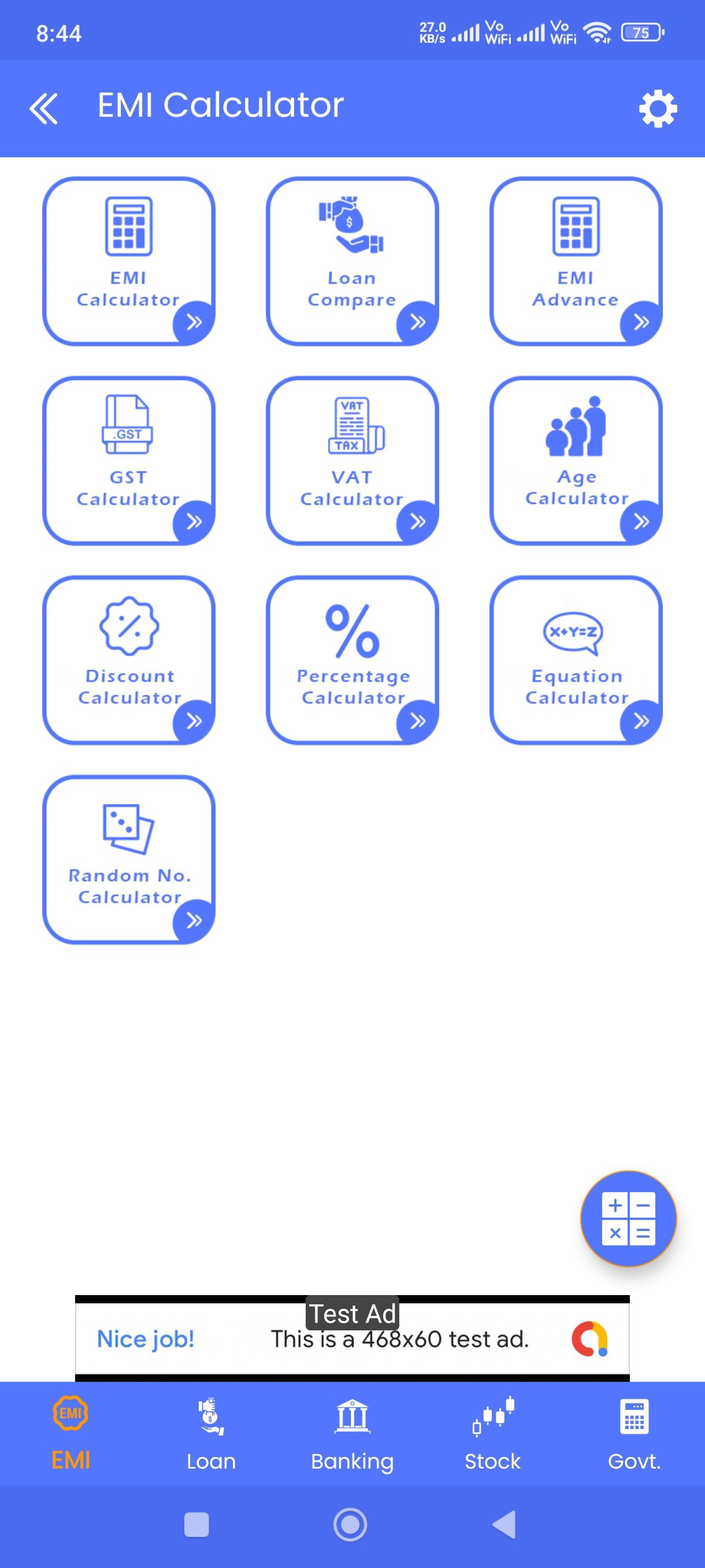
Task: Open the Govt. tab
Action: (x=634, y=1434)
